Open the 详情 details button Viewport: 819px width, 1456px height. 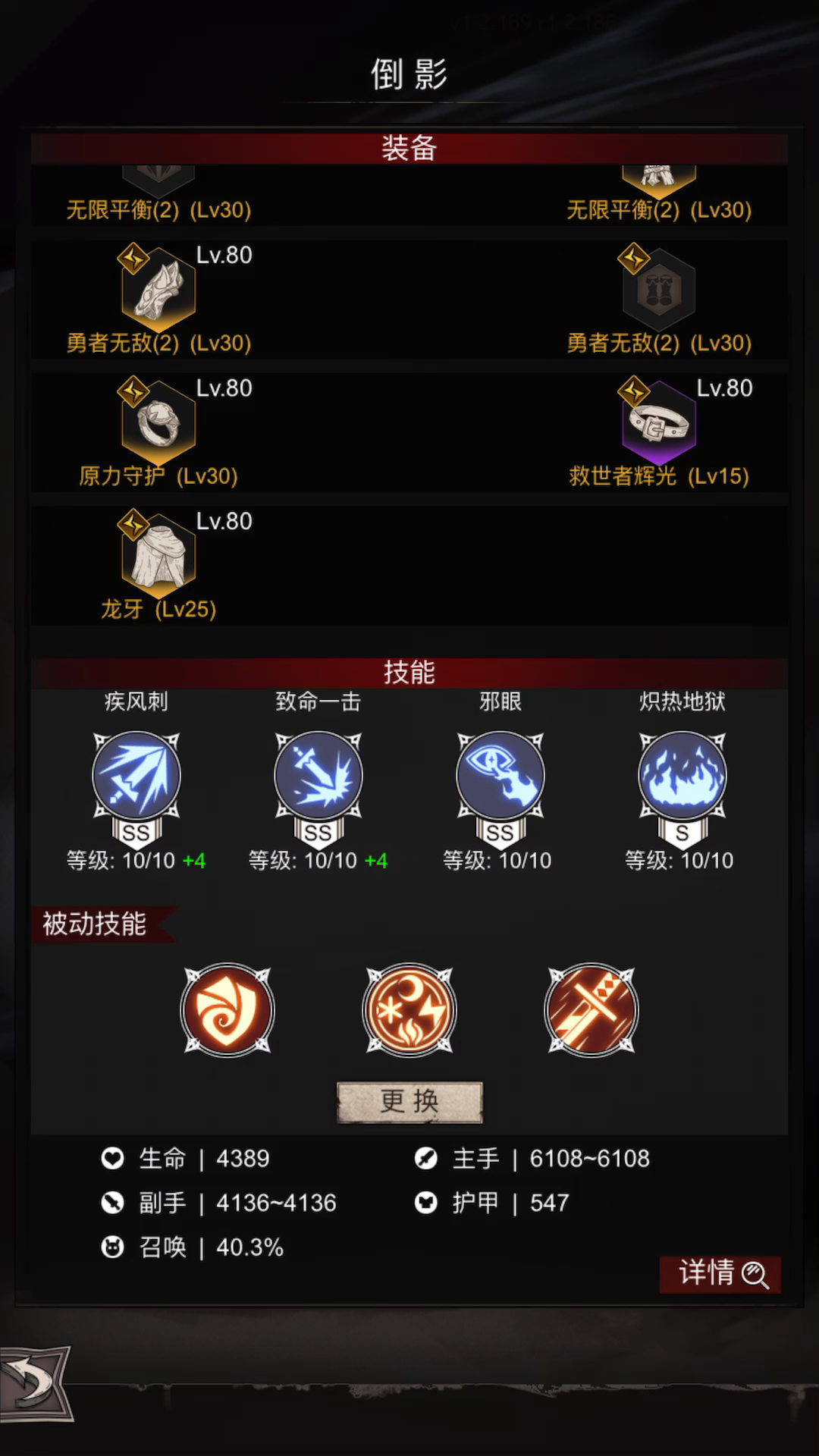coord(720,1274)
